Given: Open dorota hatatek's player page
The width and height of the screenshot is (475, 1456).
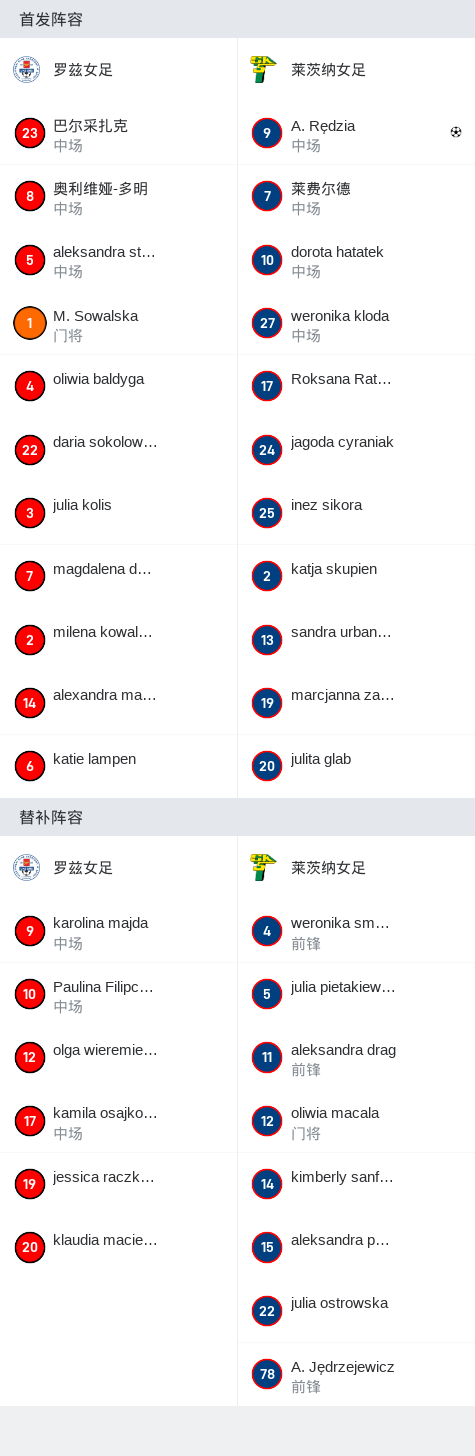Looking at the screenshot, I should (x=356, y=260).
